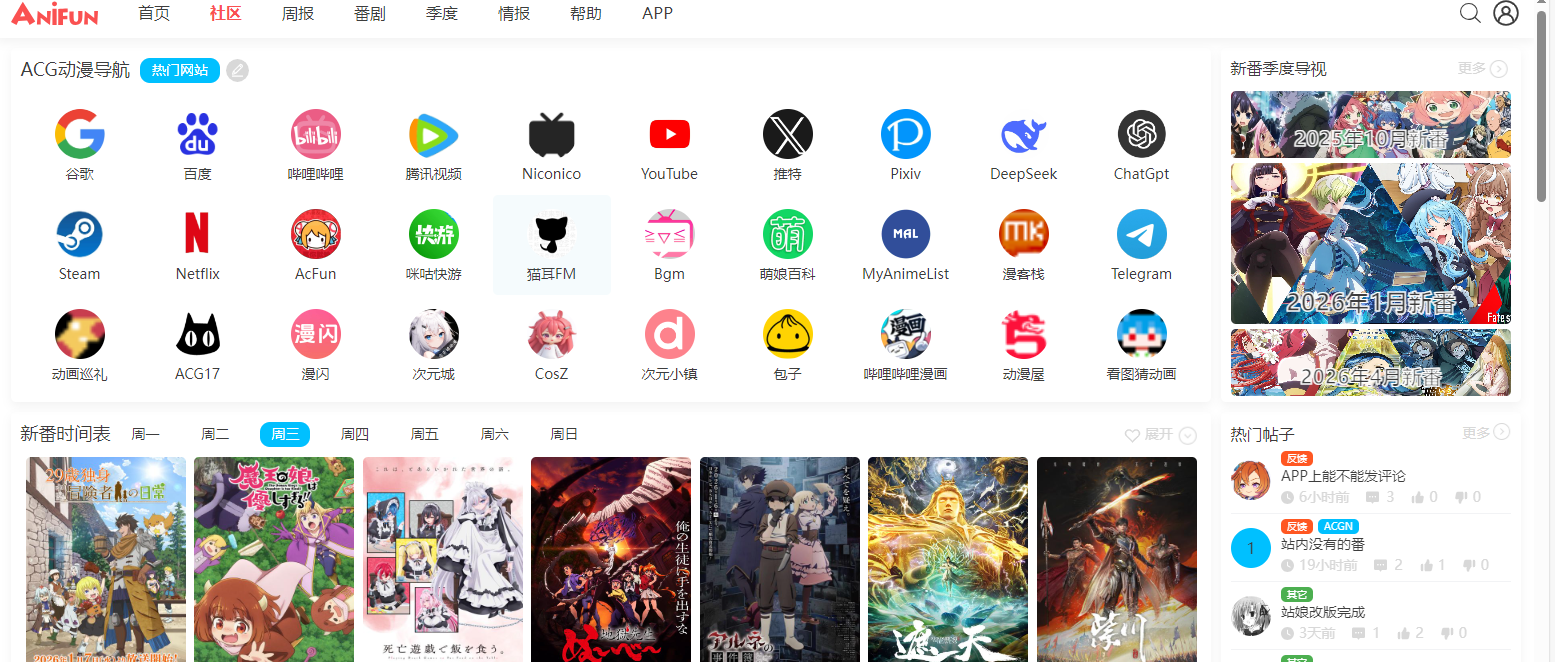Screen dimensions: 1555x662
Task: Open the Steam site shortcut
Action: [x=80, y=245]
